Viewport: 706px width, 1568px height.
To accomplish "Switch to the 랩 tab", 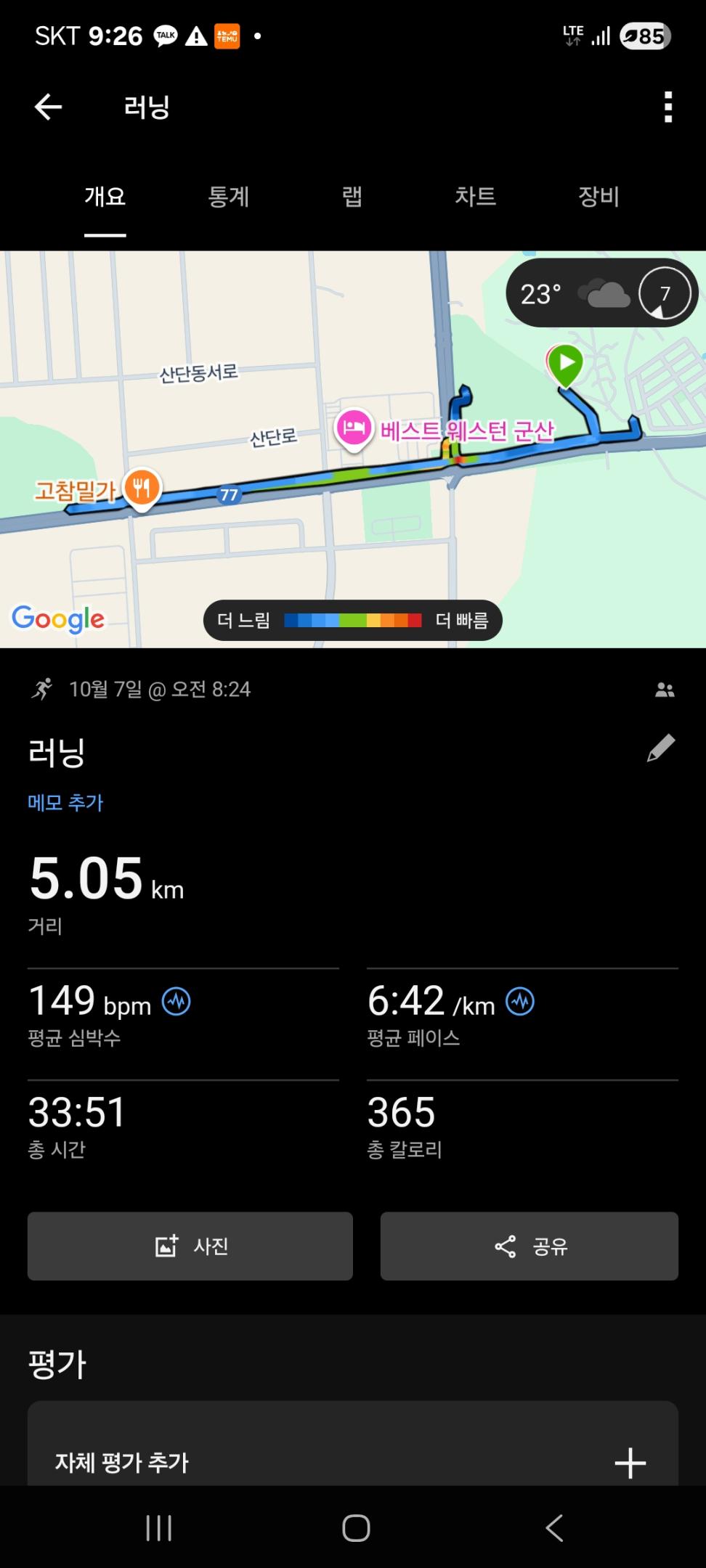I will point(352,196).
